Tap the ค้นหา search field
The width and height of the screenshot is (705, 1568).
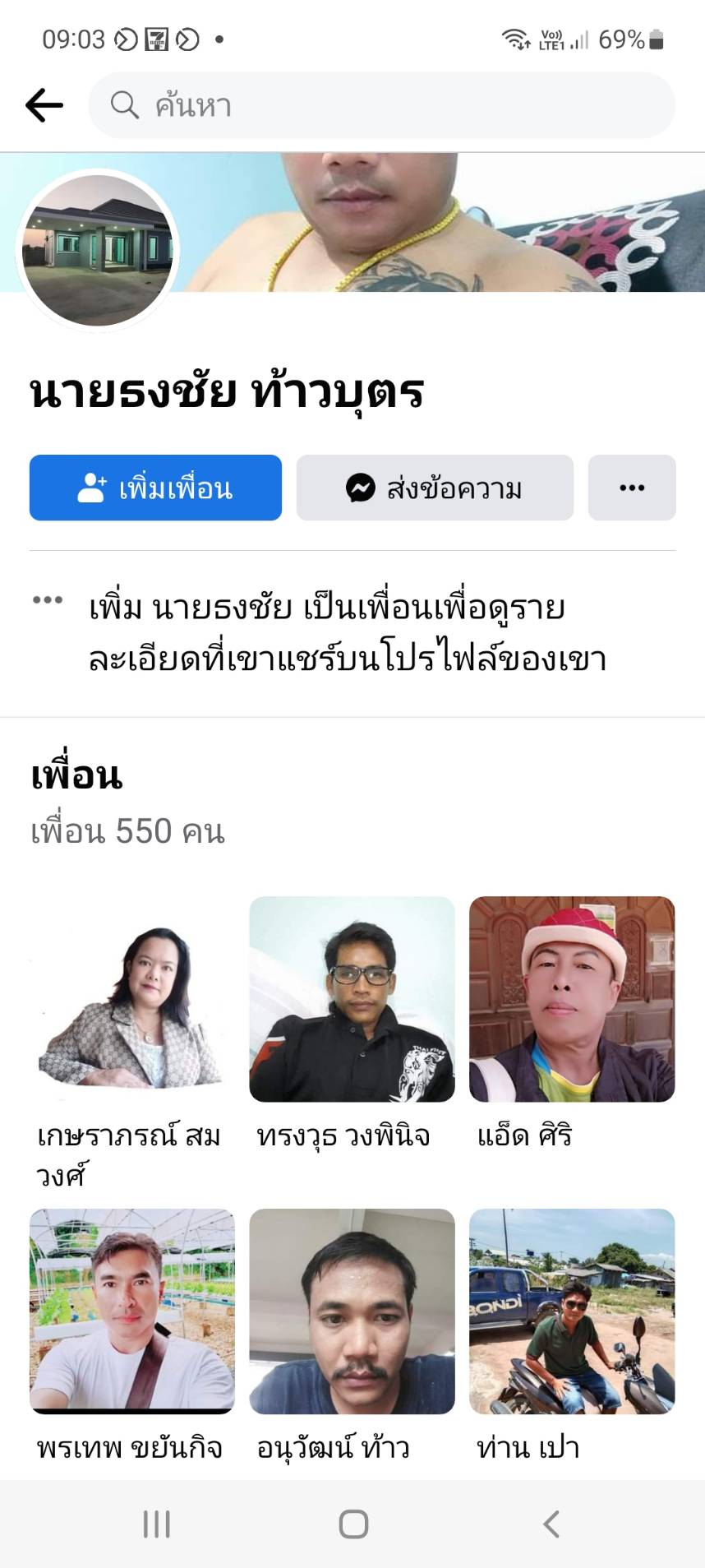tap(381, 105)
